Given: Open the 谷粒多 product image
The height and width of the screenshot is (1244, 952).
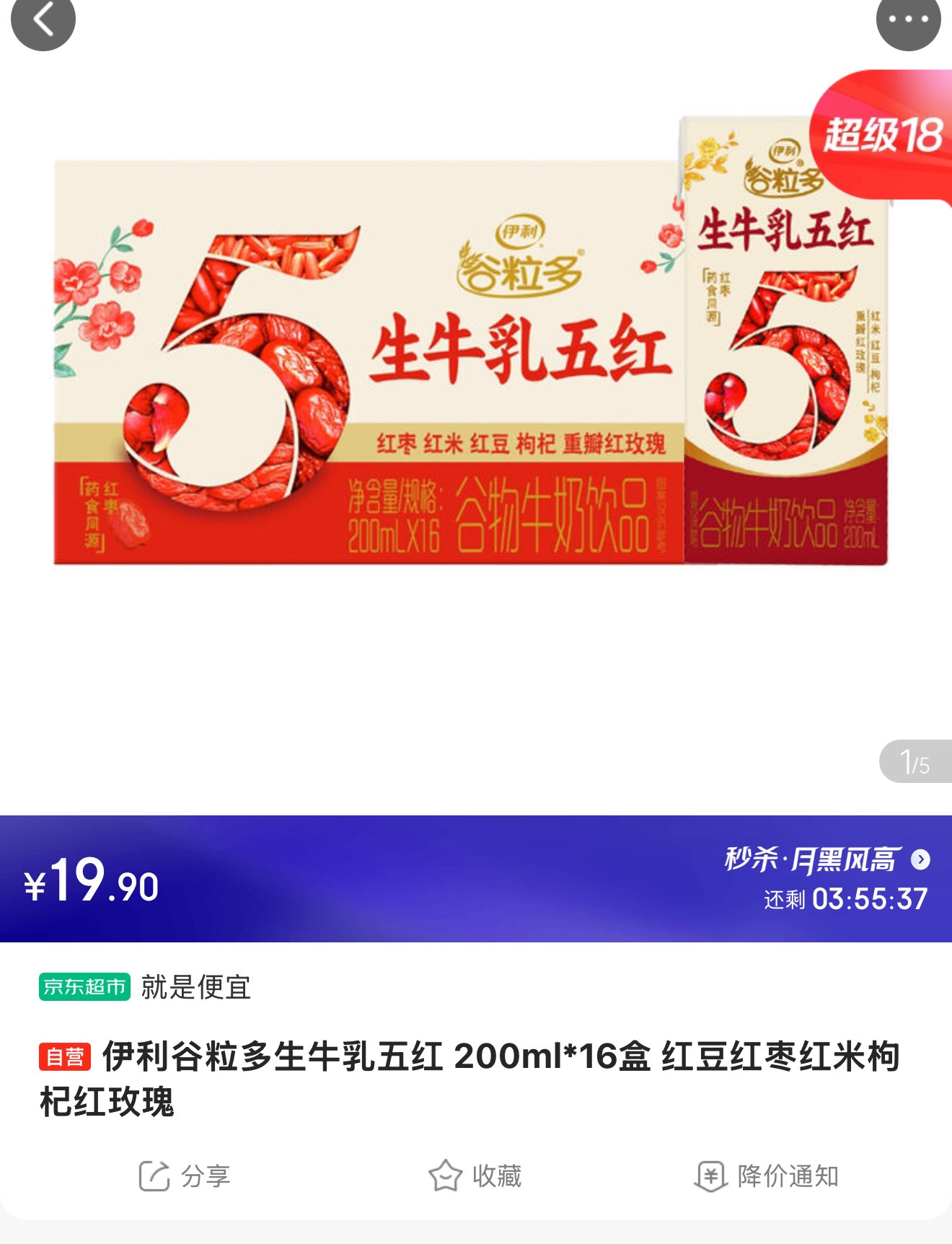Looking at the screenshot, I should [x=469, y=361].
